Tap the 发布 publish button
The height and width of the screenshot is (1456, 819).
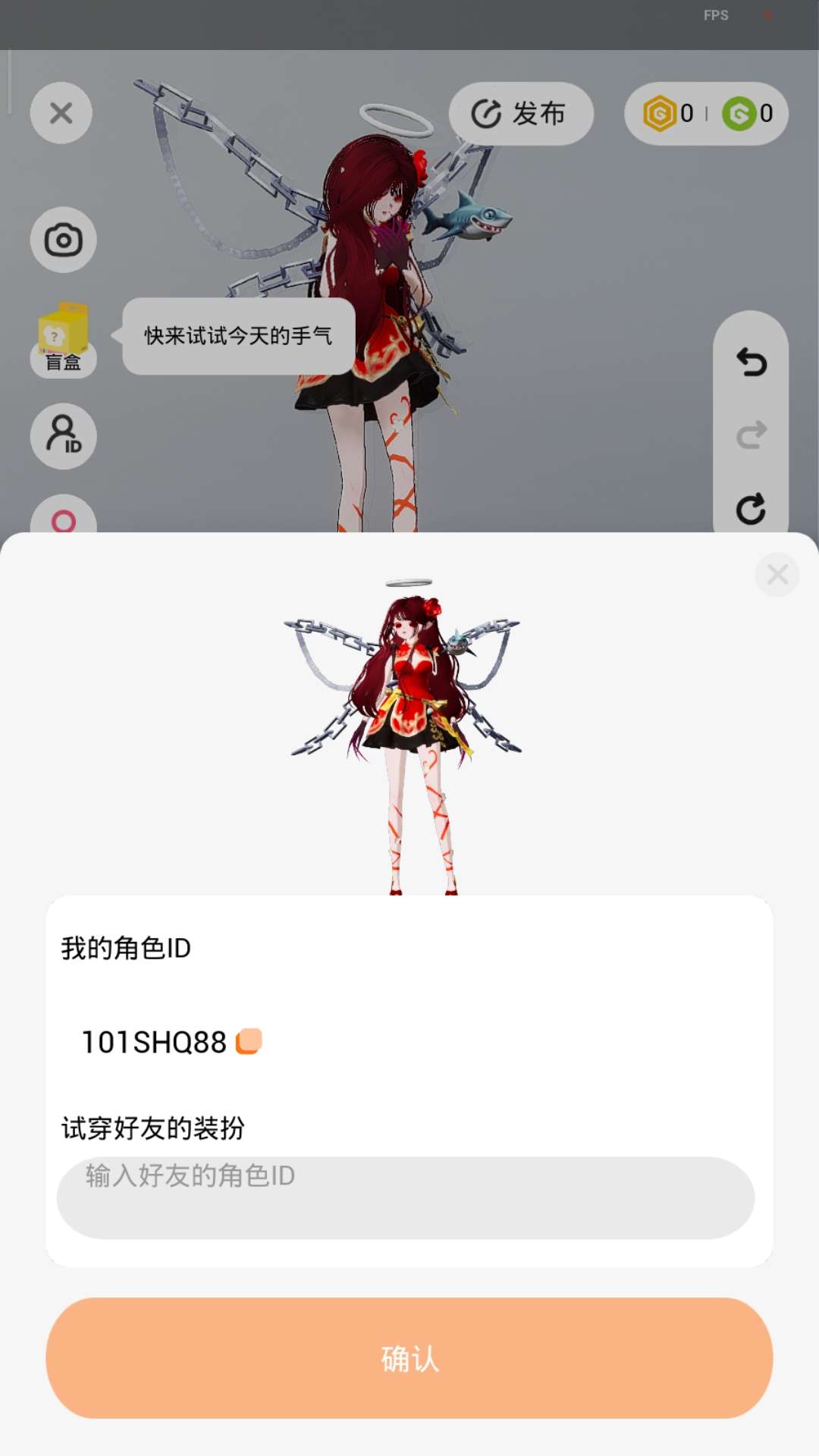[x=520, y=114]
